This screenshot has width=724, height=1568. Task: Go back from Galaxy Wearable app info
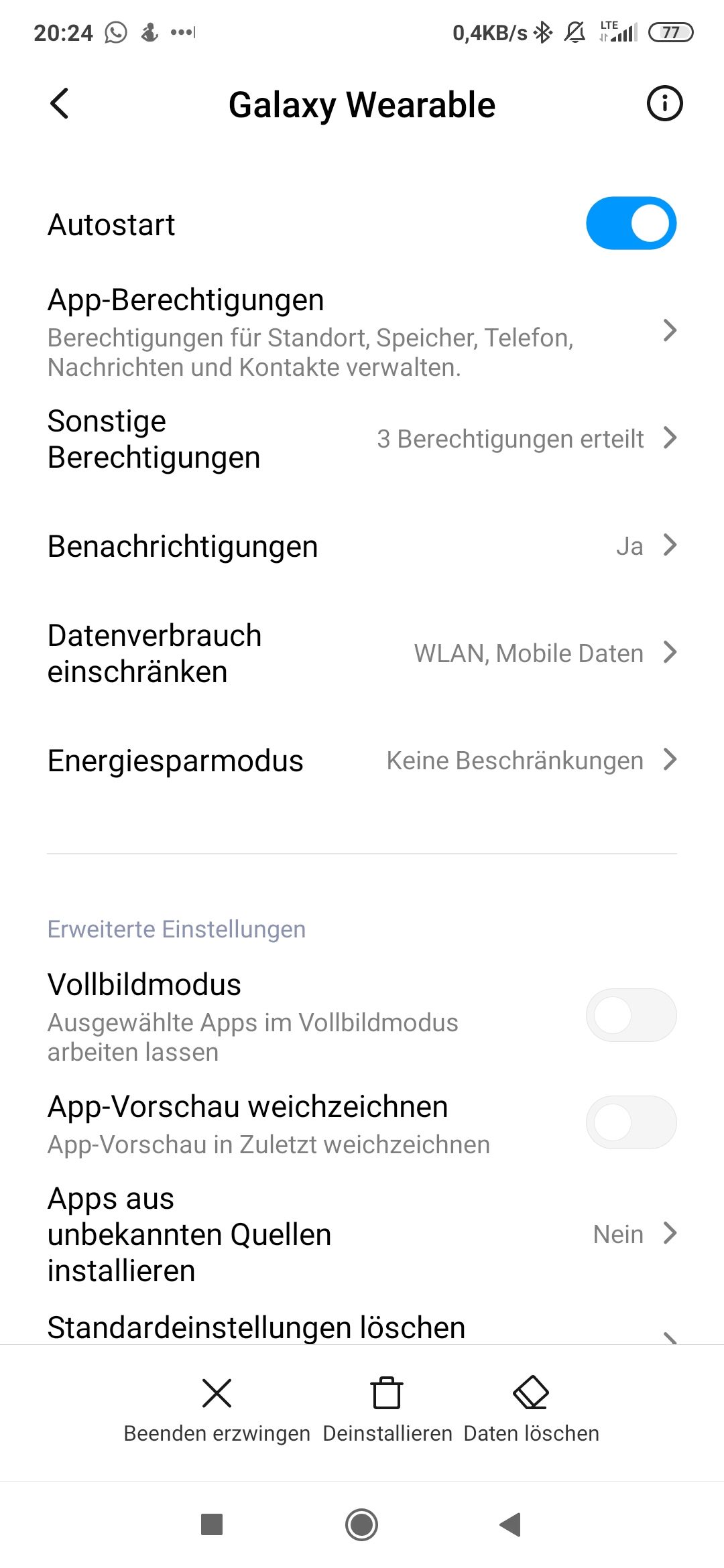59,104
